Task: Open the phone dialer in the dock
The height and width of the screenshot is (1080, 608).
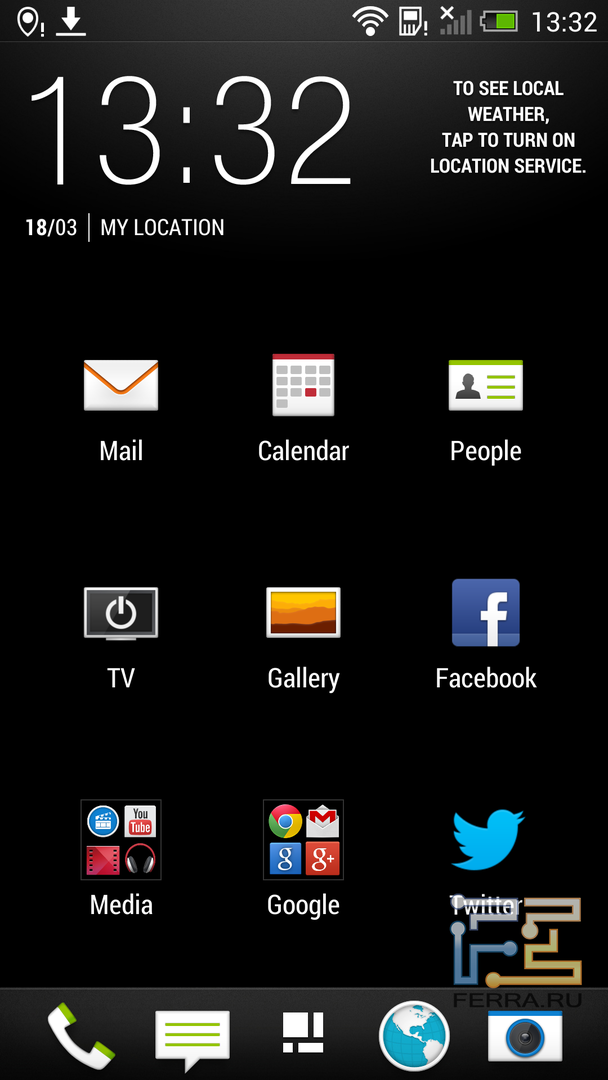Action: point(80,1036)
